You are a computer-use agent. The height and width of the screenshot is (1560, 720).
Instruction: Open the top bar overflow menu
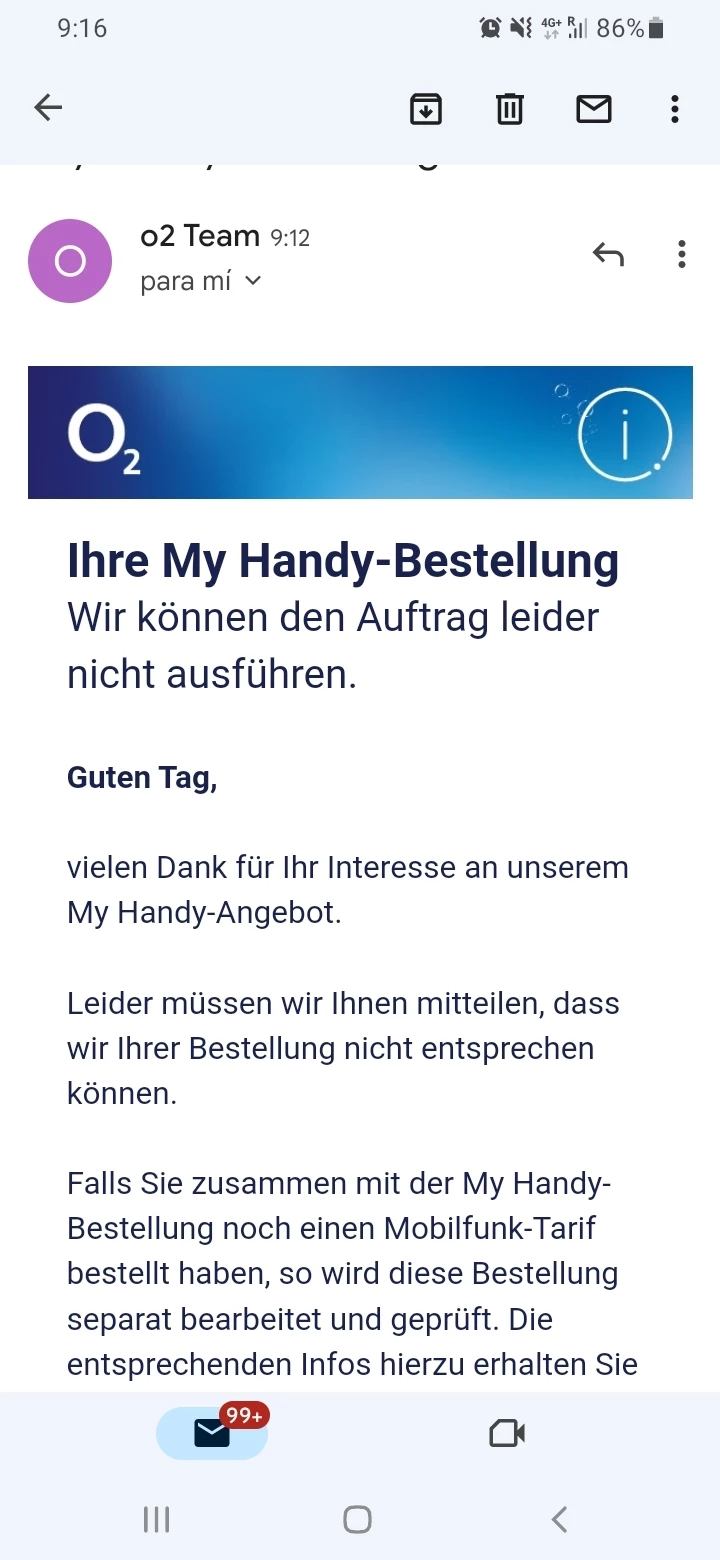pyautogui.click(x=675, y=108)
